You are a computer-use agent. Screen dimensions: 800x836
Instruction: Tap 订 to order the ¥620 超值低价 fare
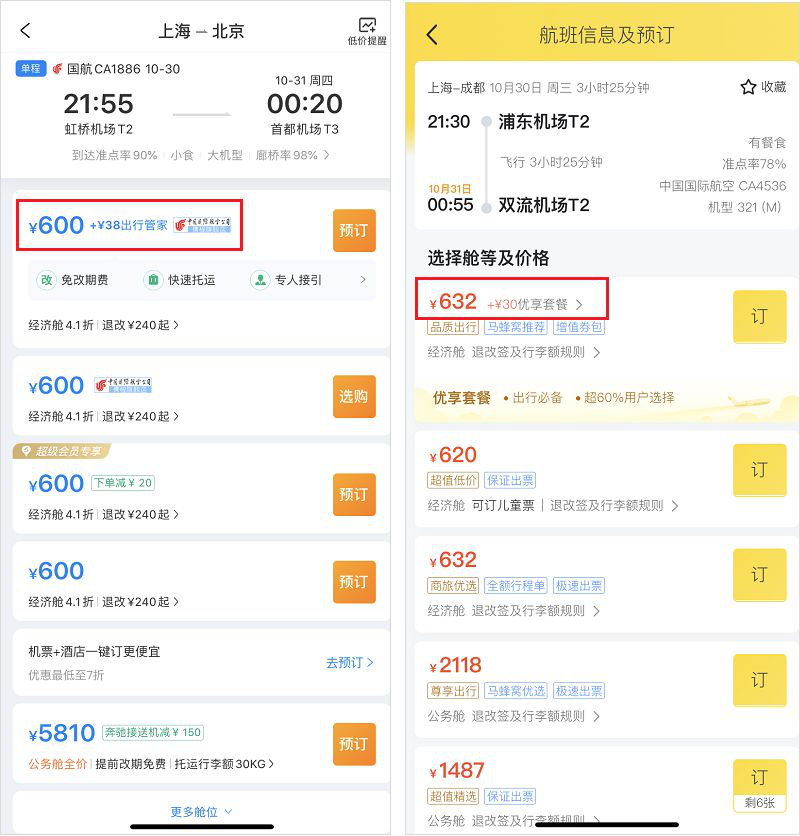pyautogui.click(x=758, y=470)
